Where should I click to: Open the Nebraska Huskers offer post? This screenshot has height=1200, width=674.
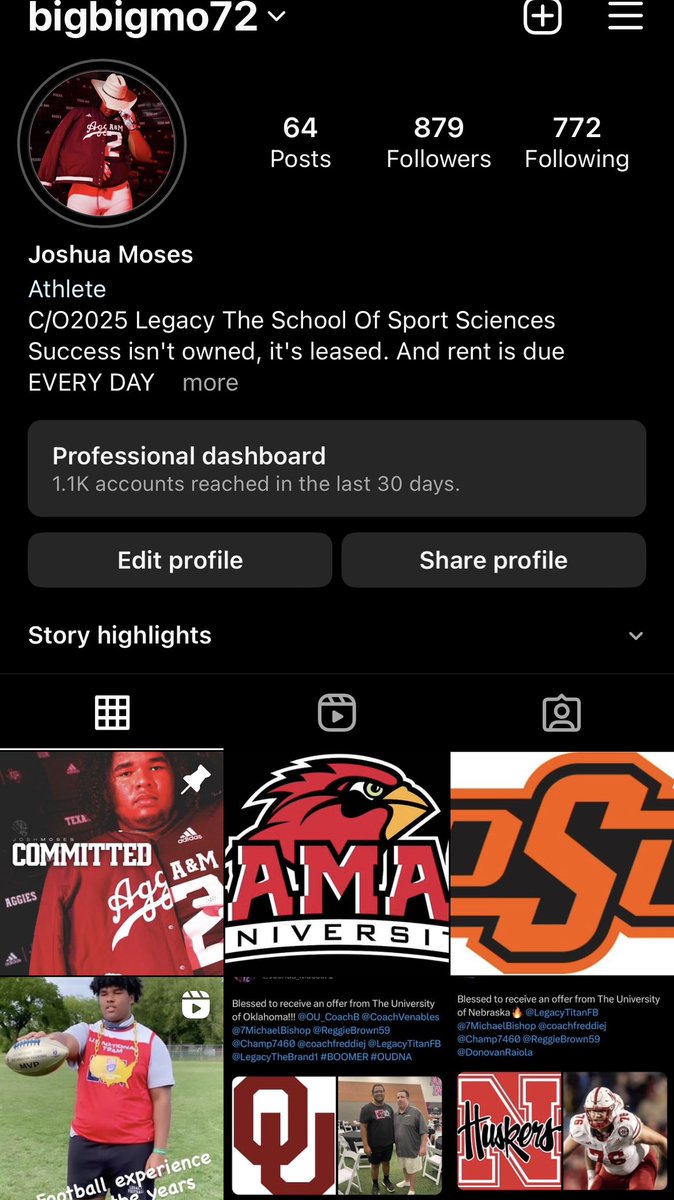pos(562,1089)
